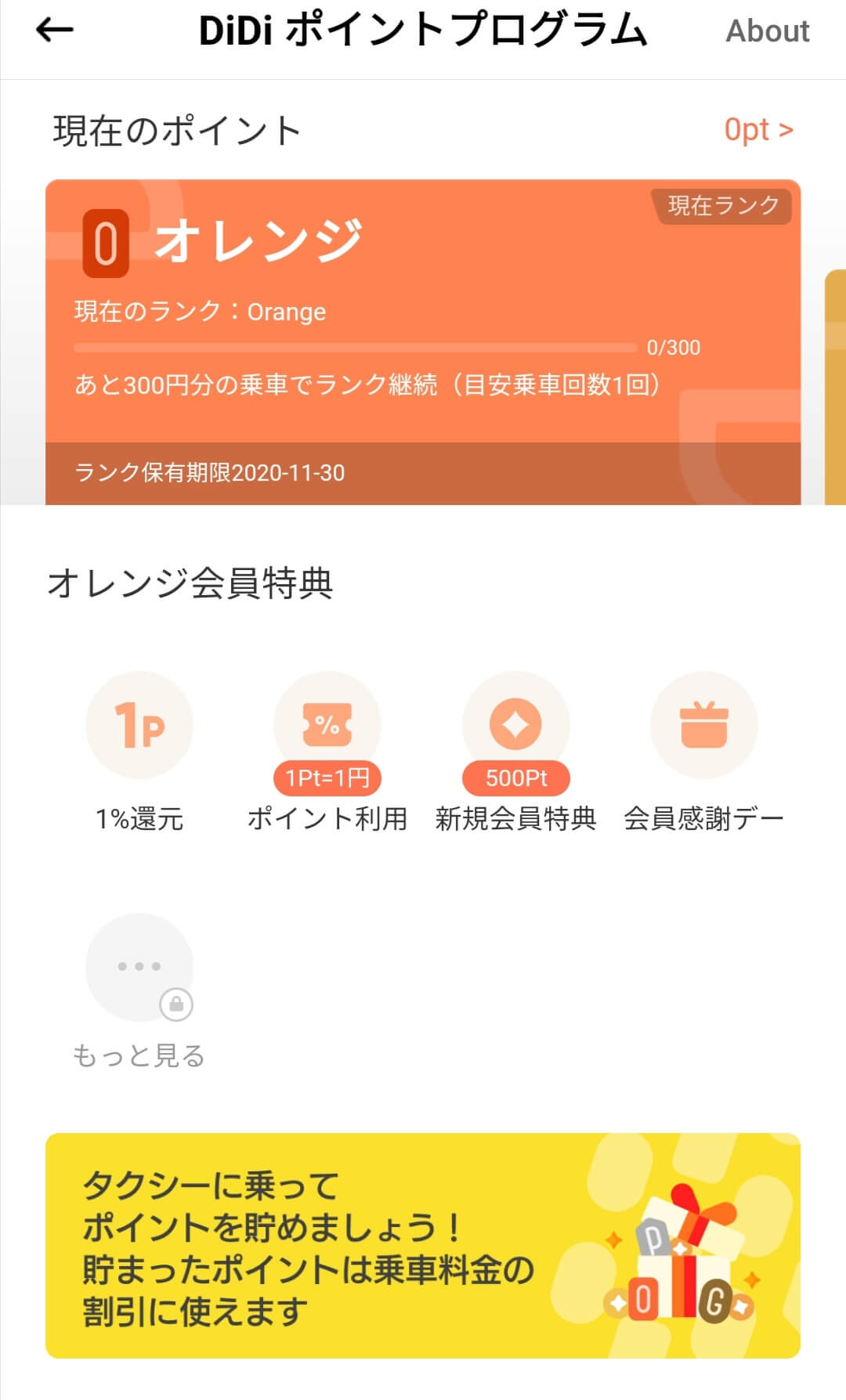Go back using the arrow icon

point(55,31)
